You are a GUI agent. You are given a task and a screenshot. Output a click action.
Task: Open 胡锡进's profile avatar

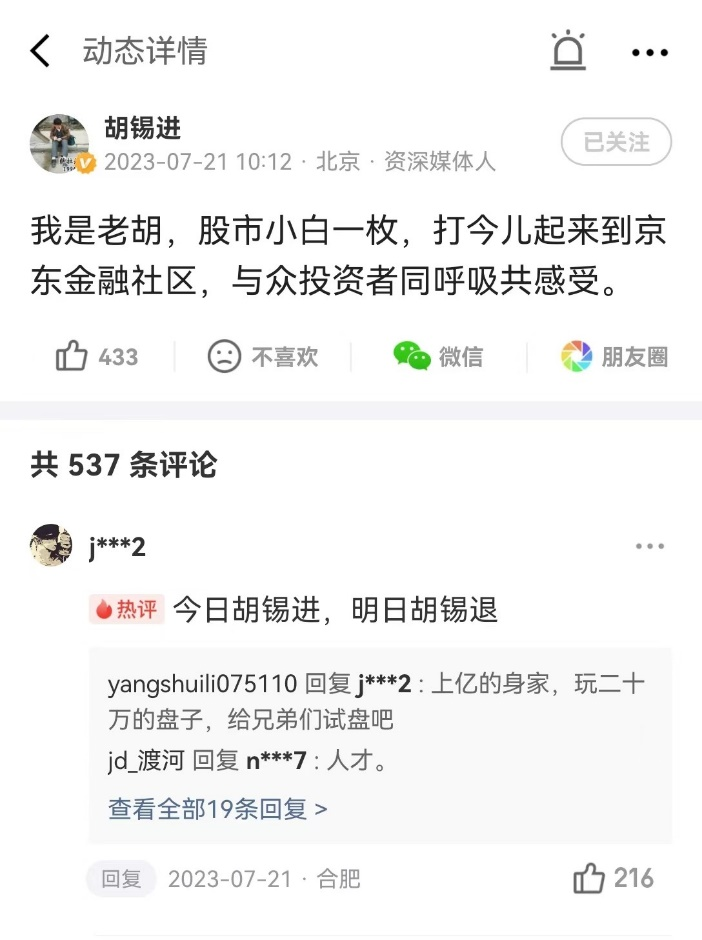[60, 144]
